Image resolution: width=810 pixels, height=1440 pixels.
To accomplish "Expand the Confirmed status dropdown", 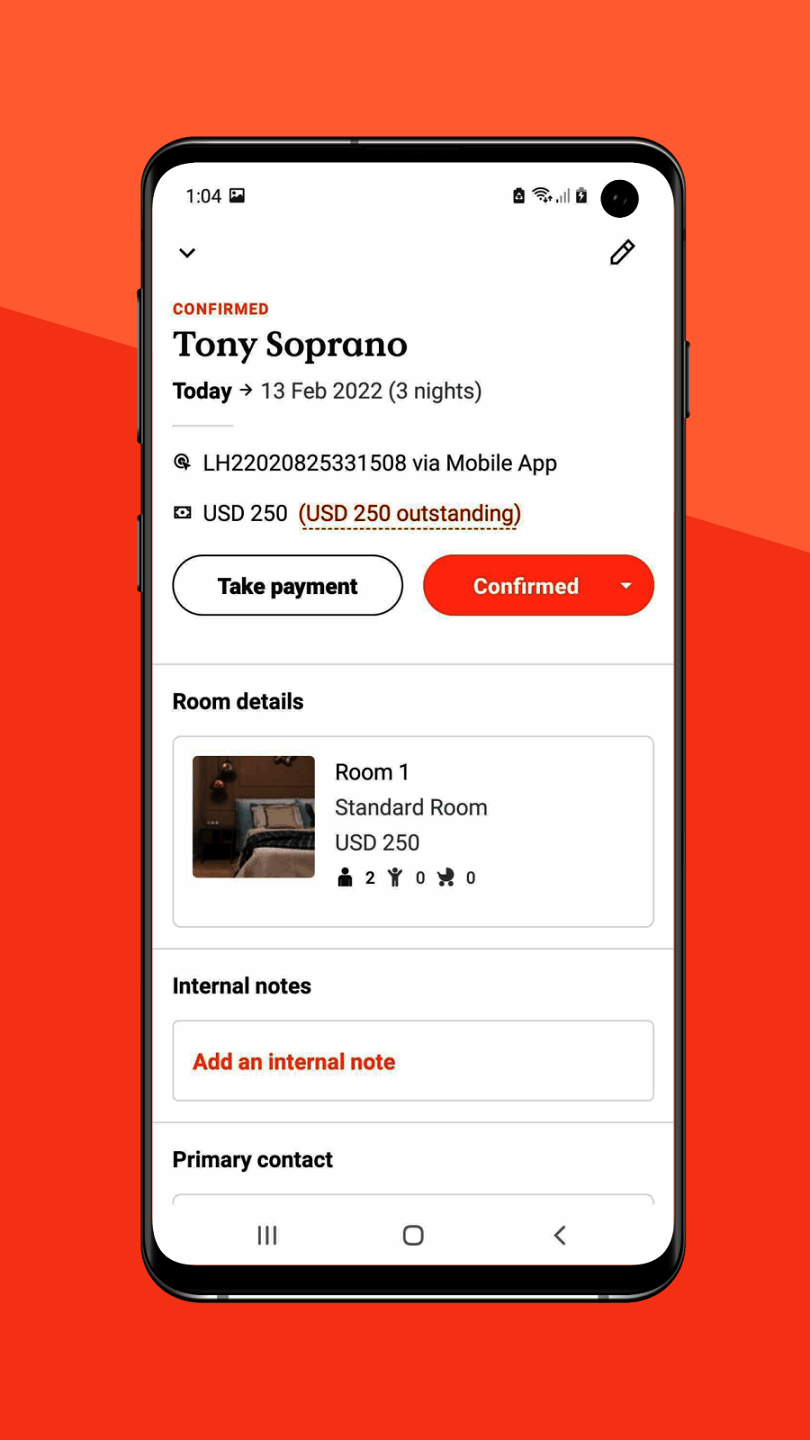I will (x=626, y=586).
